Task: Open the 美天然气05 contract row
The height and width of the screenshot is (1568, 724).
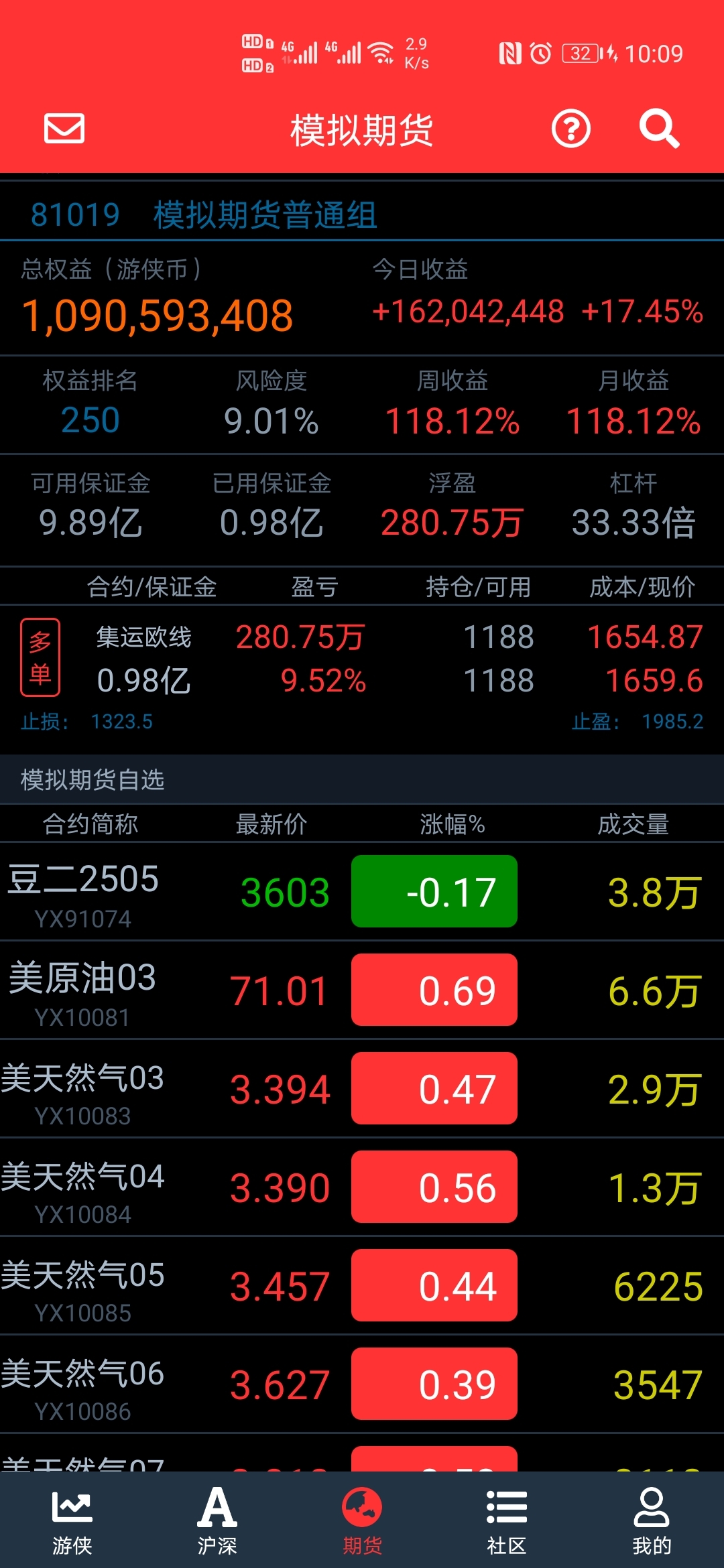Action: (362, 1286)
